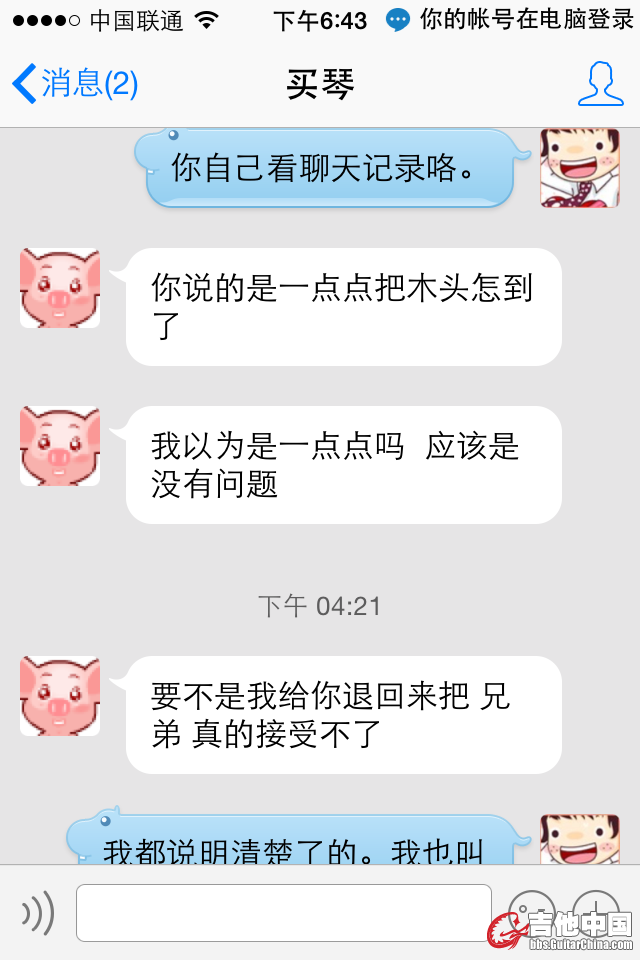Open the 你的帐号在电脑登录 notification
Image resolution: width=640 pixels, height=960 pixels.
[512, 20]
